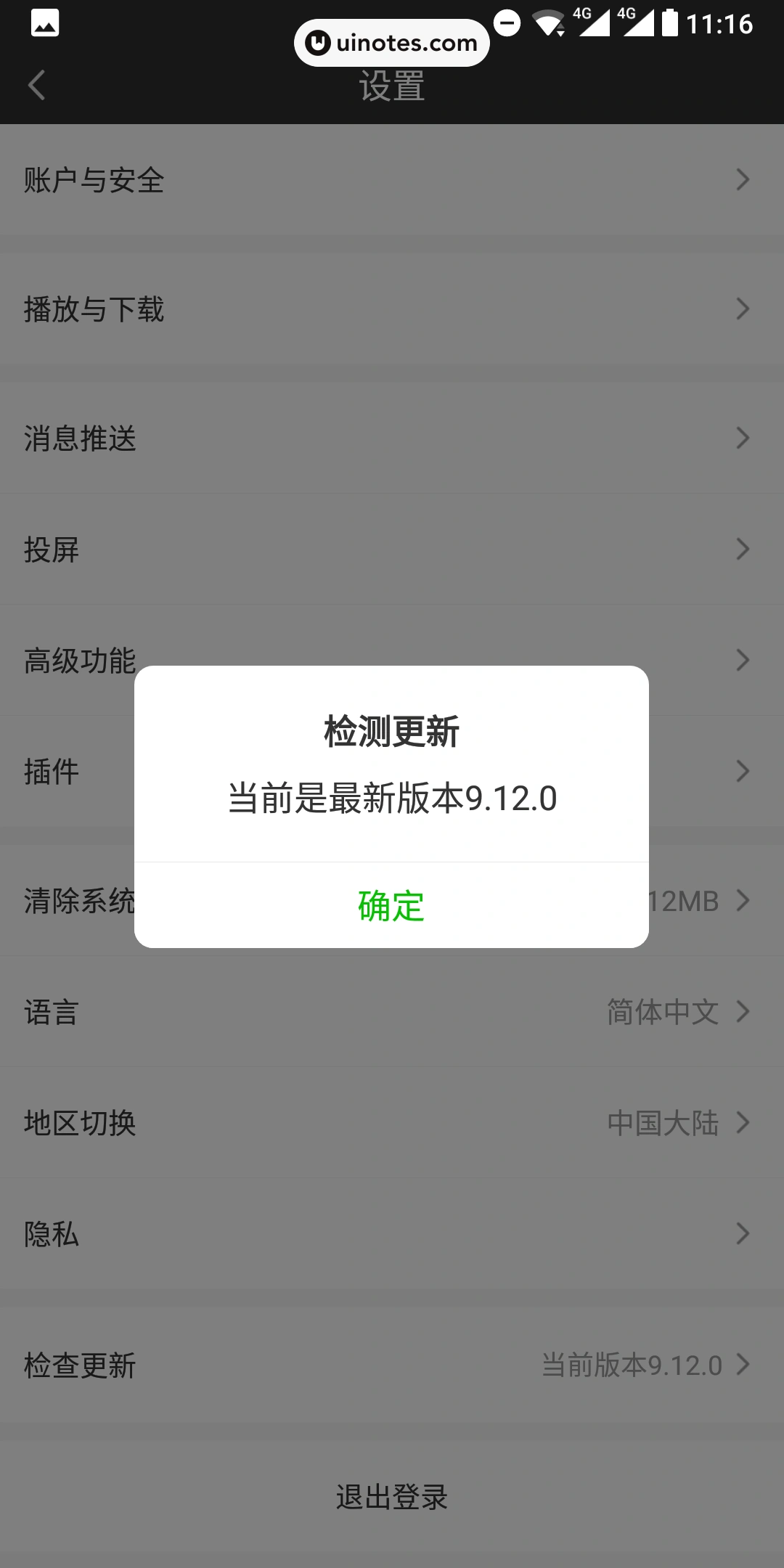Open 播放与下载 with its arrow
The height and width of the screenshot is (1568, 784).
coord(742,309)
